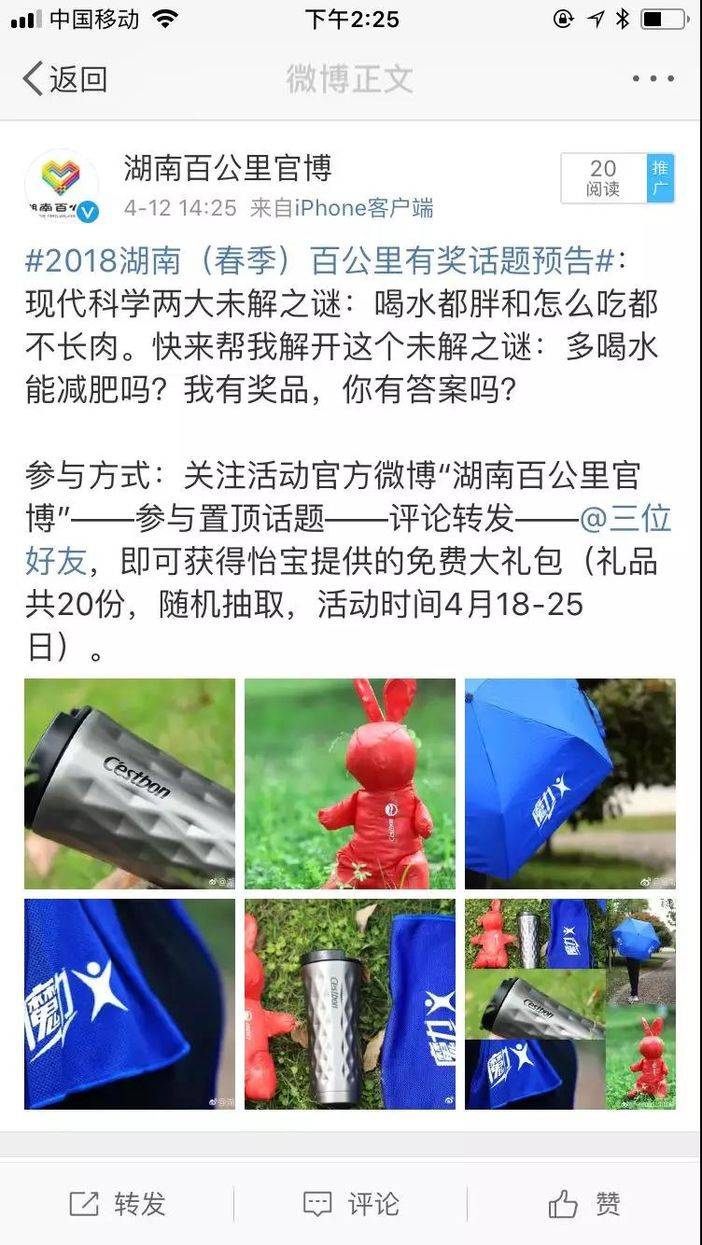Viewport: 702px width, 1245px height.
Task: Open the #2018湖南（春季）百公里有奖话题预告# hashtag
Action: pos(319,261)
